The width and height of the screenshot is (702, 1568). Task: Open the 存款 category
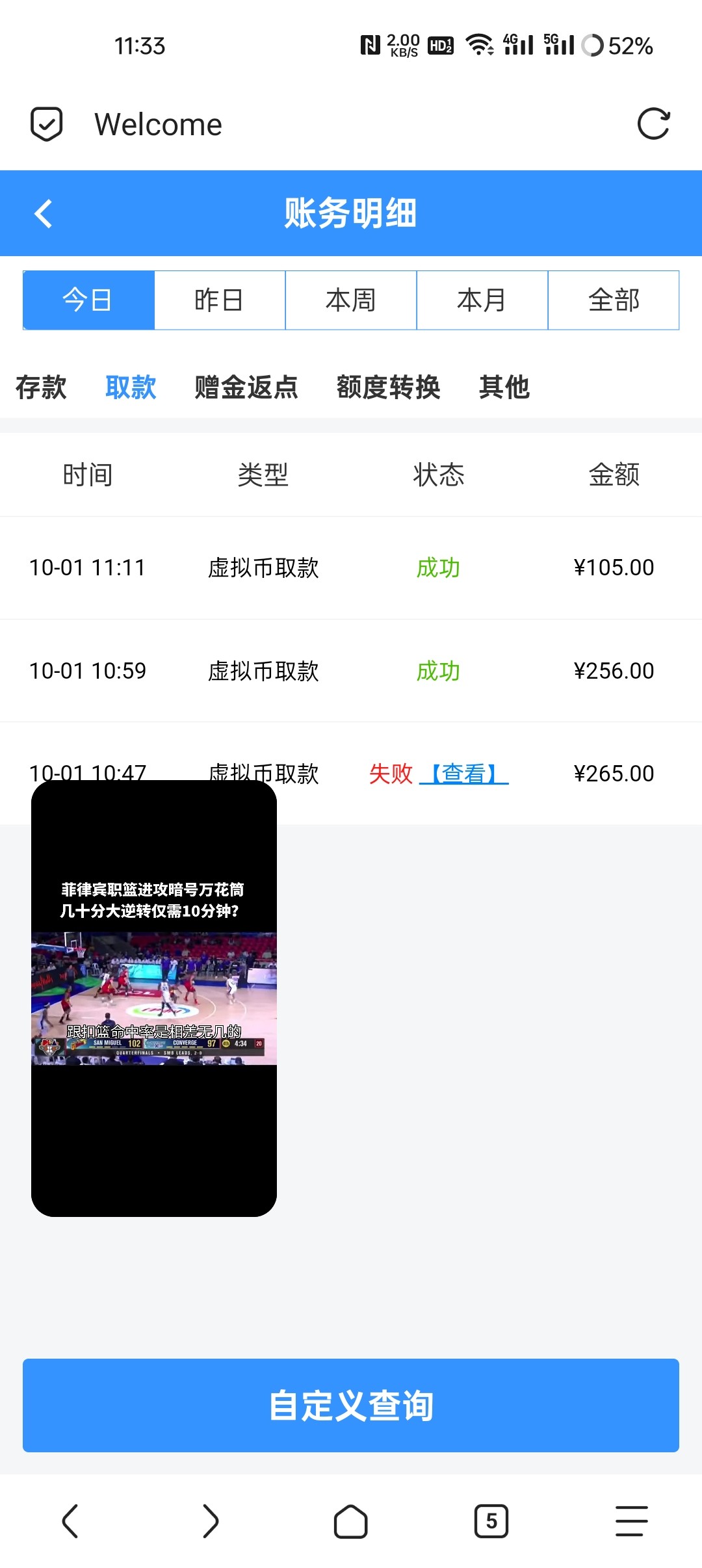[x=41, y=387]
